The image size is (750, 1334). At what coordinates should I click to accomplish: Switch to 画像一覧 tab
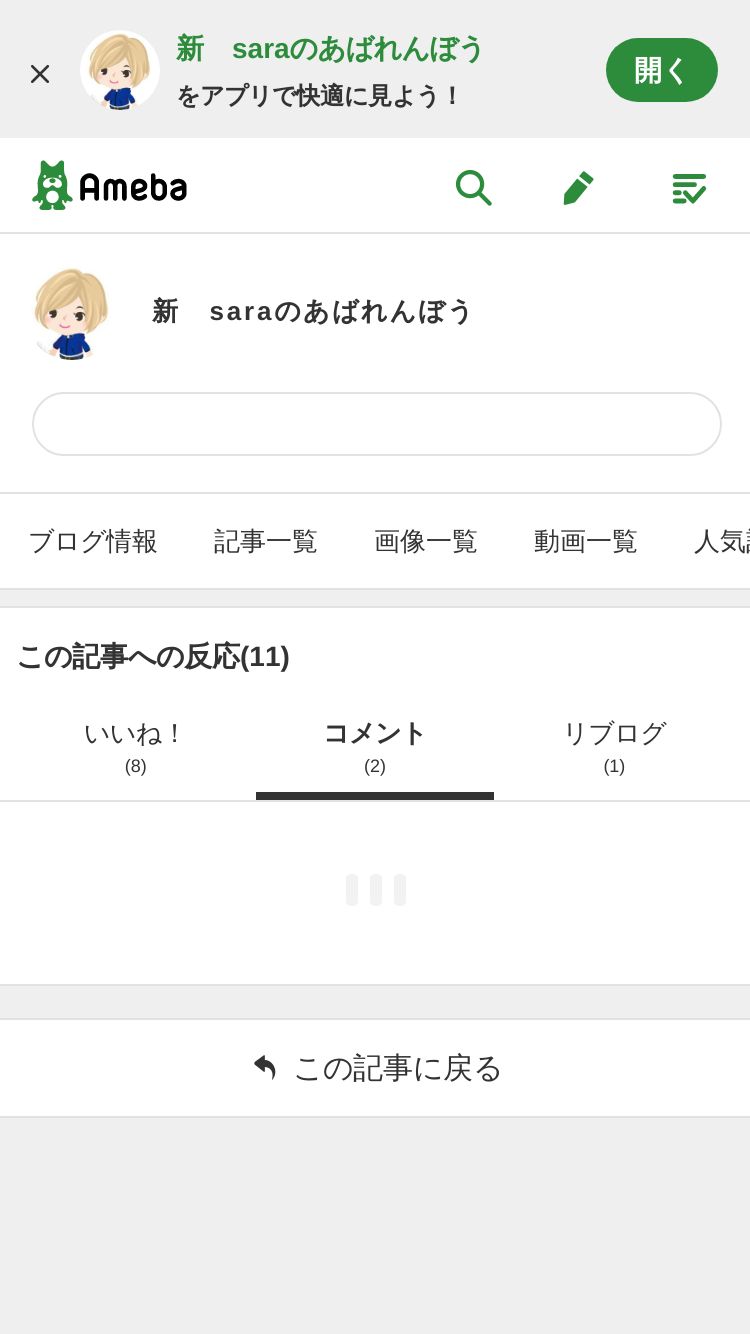(425, 541)
